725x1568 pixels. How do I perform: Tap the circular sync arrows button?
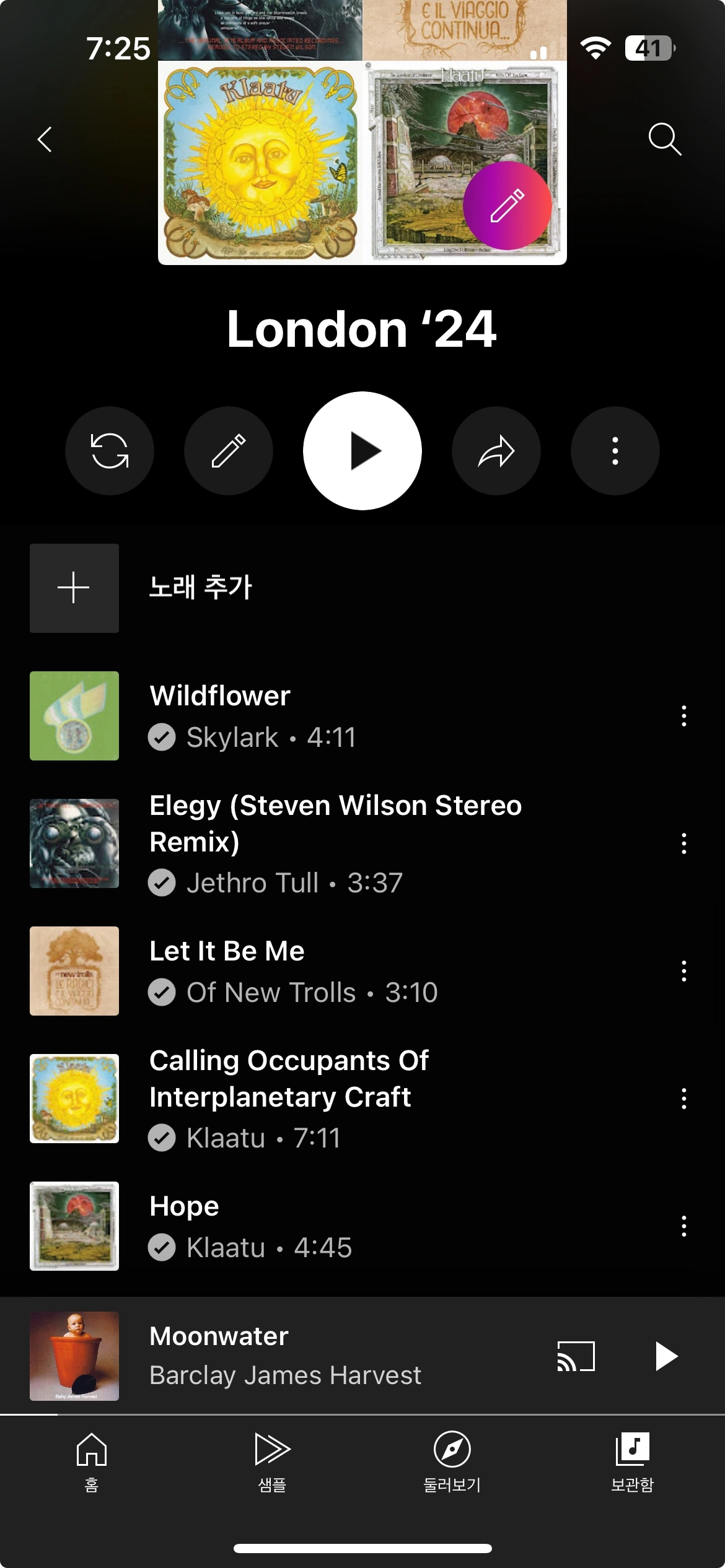(x=110, y=451)
